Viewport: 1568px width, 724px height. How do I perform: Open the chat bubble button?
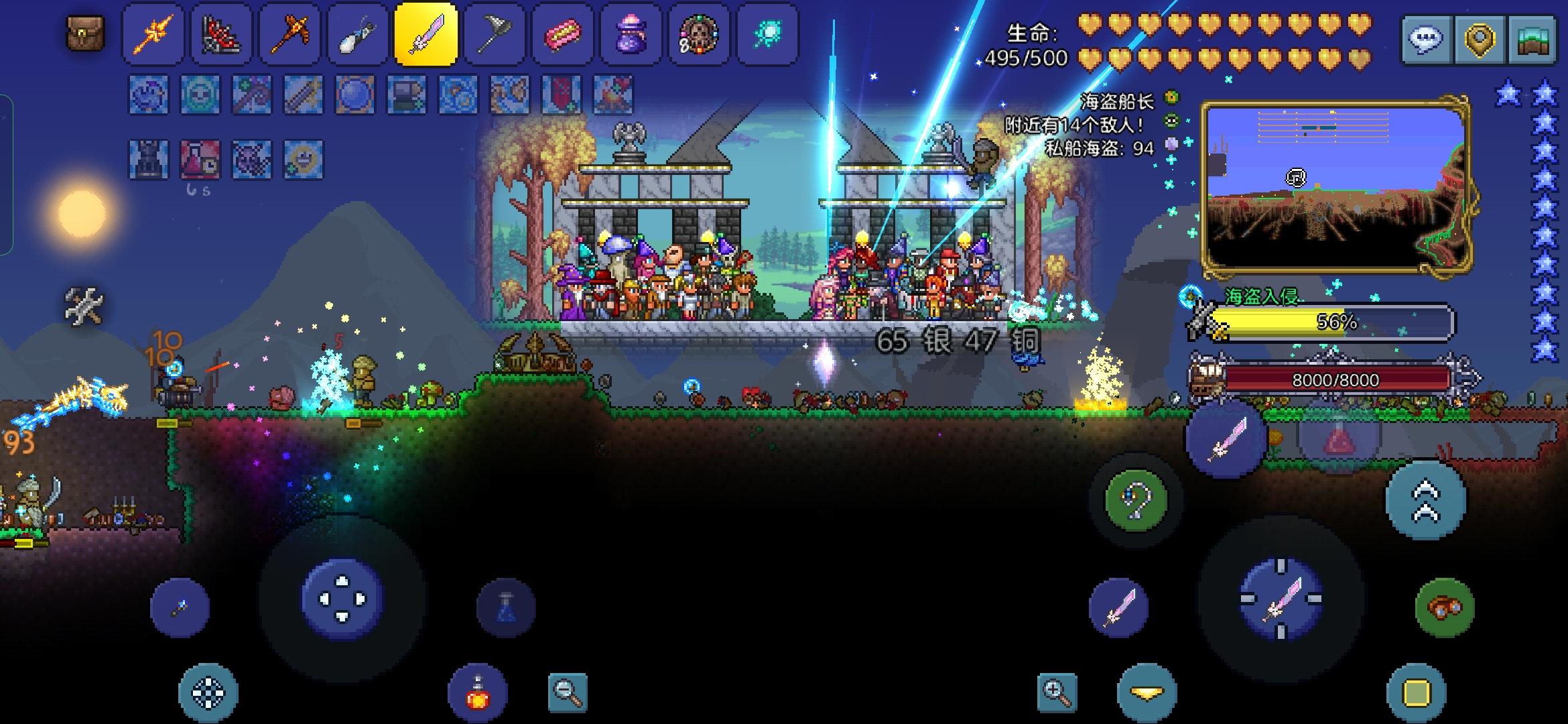pyautogui.click(x=1426, y=40)
